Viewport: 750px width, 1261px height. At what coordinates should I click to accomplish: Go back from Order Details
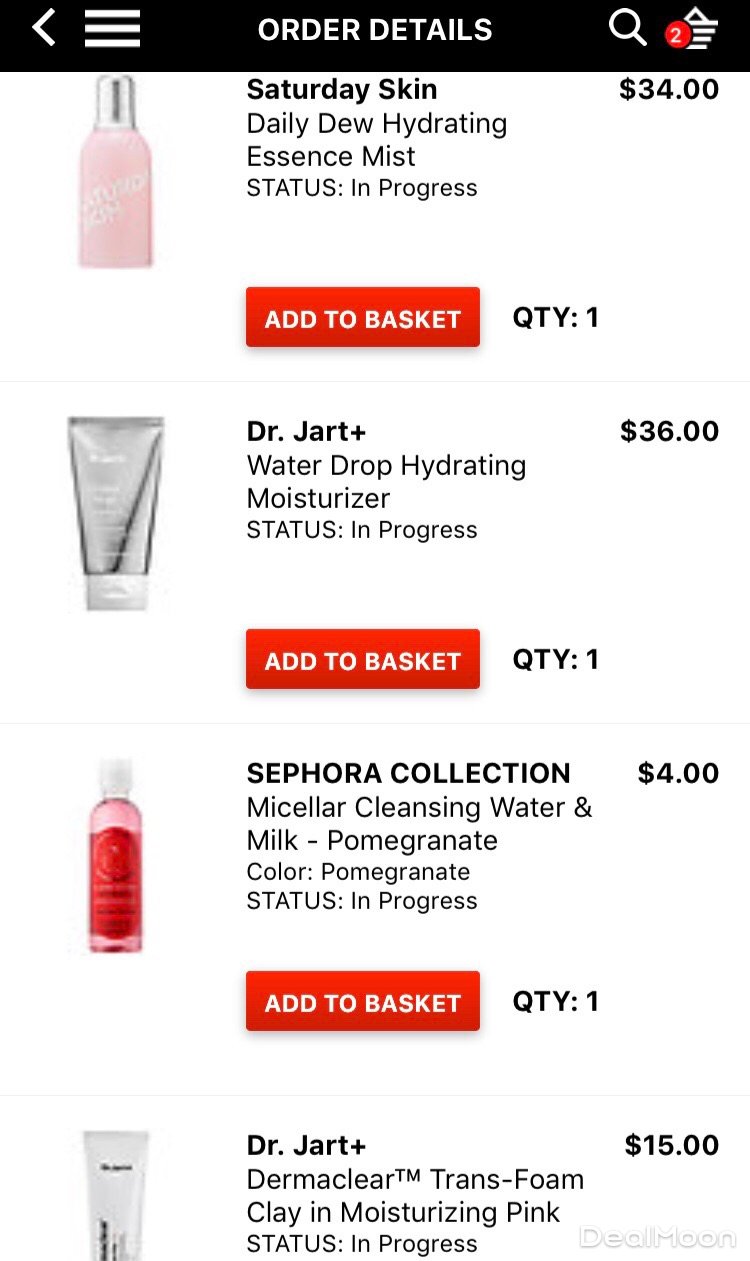click(44, 29)
